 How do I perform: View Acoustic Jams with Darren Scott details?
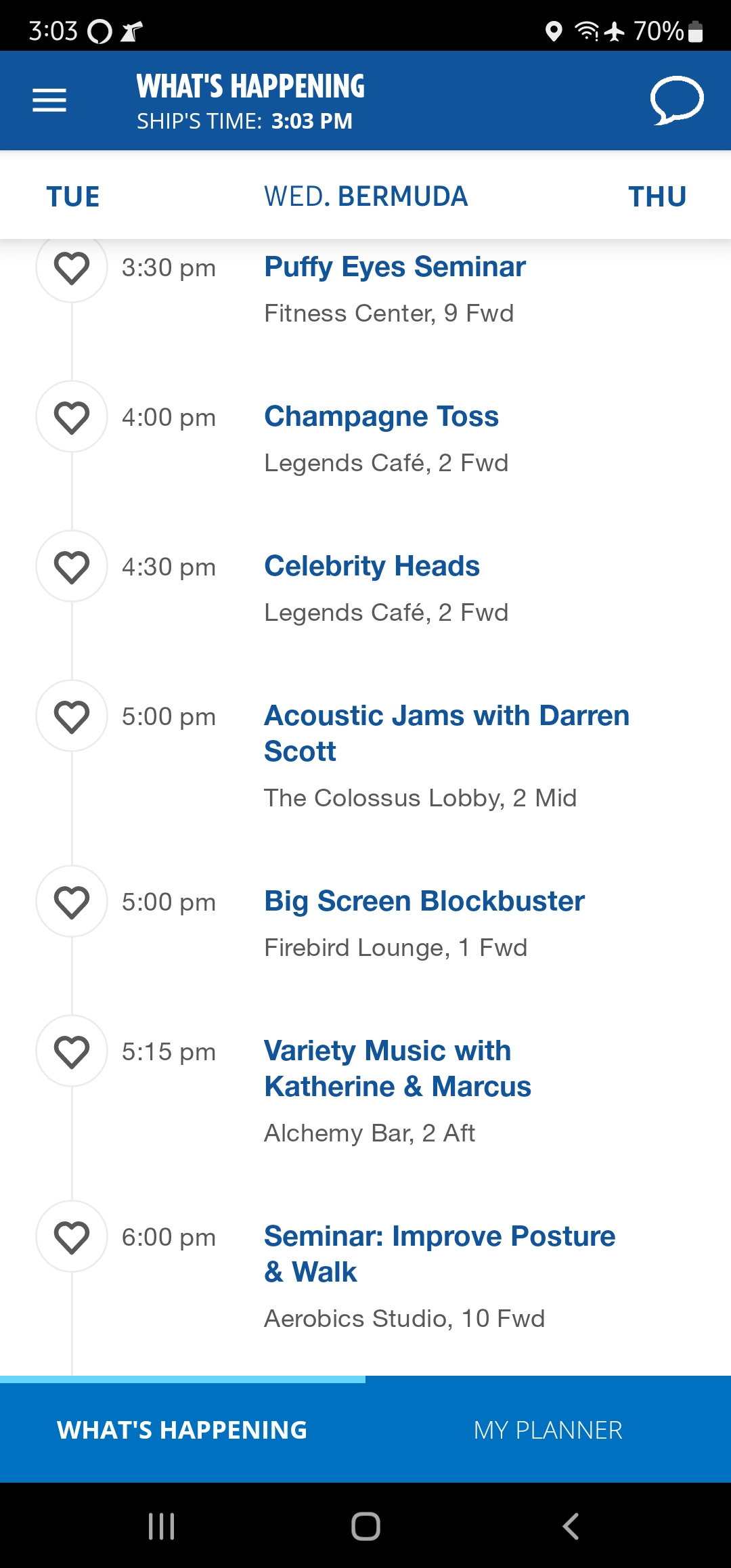pyautogui.click(x=447, y=733)
